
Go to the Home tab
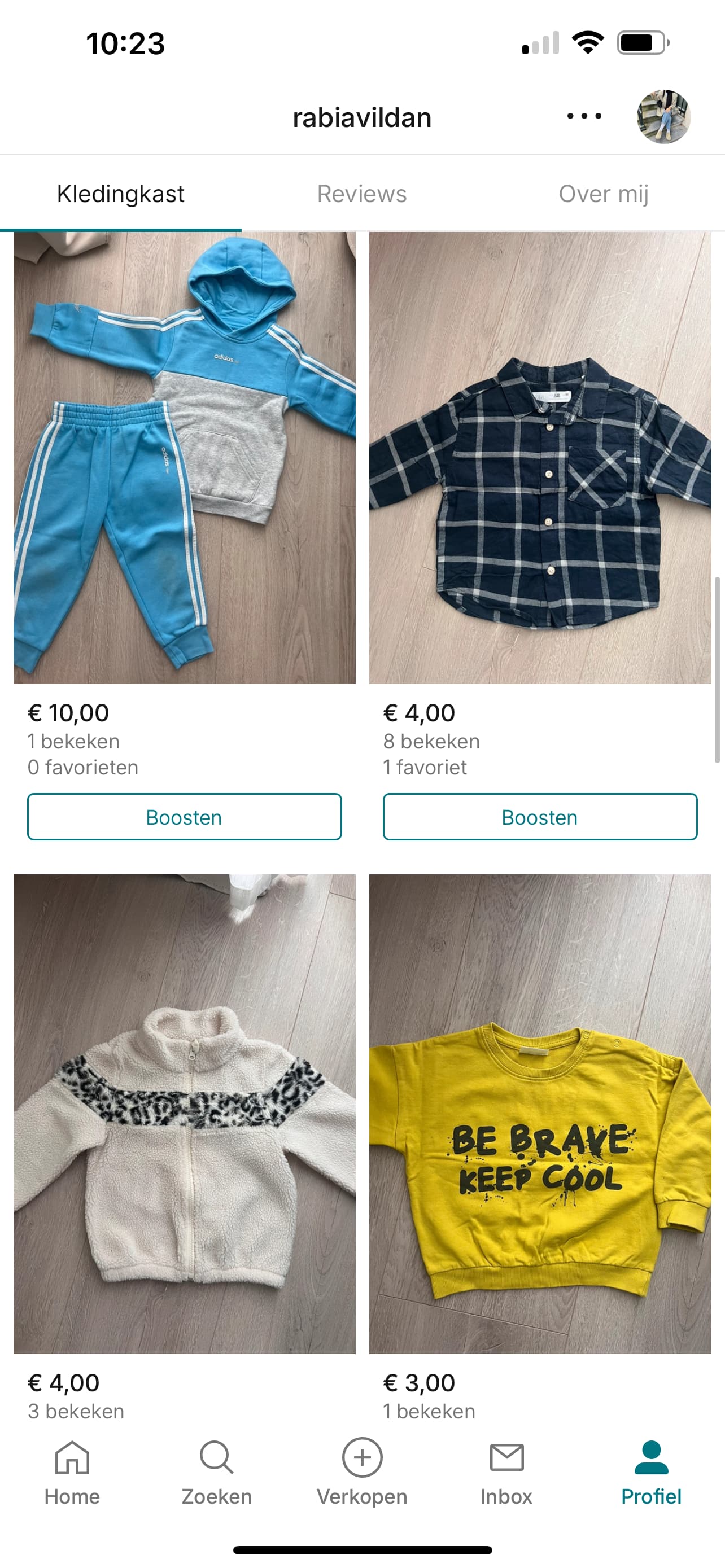pyautogui.click(x=72, y=1473)
